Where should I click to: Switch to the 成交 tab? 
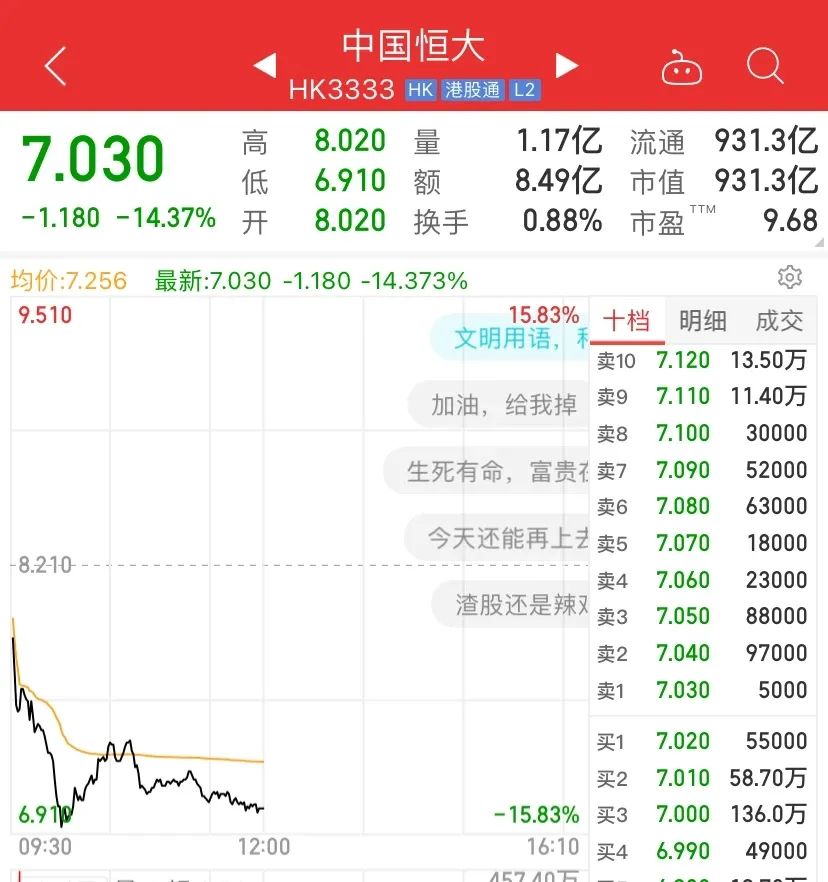779,321
